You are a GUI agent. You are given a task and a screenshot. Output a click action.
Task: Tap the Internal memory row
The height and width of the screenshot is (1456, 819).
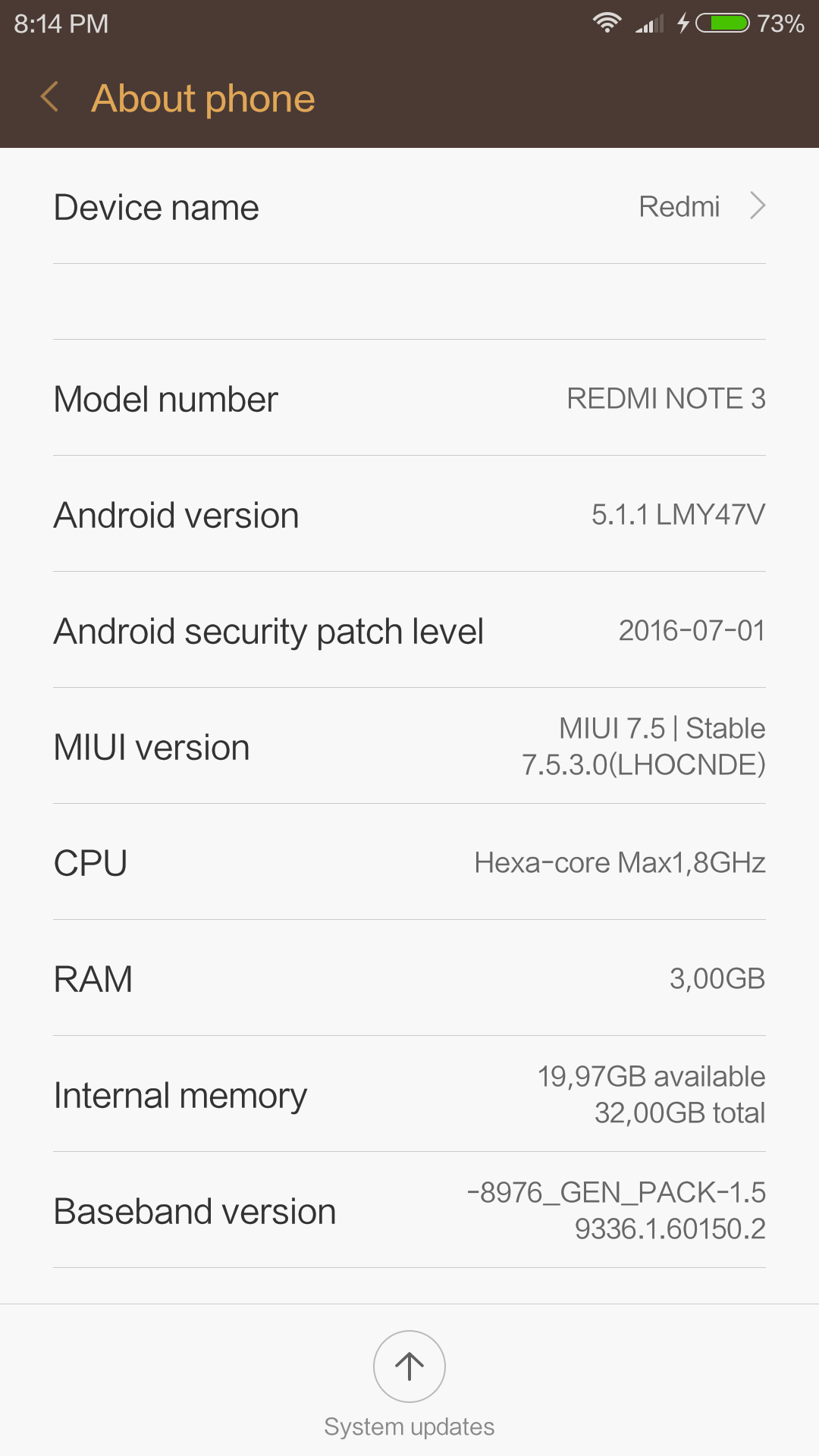click(x=409, y=1095)
